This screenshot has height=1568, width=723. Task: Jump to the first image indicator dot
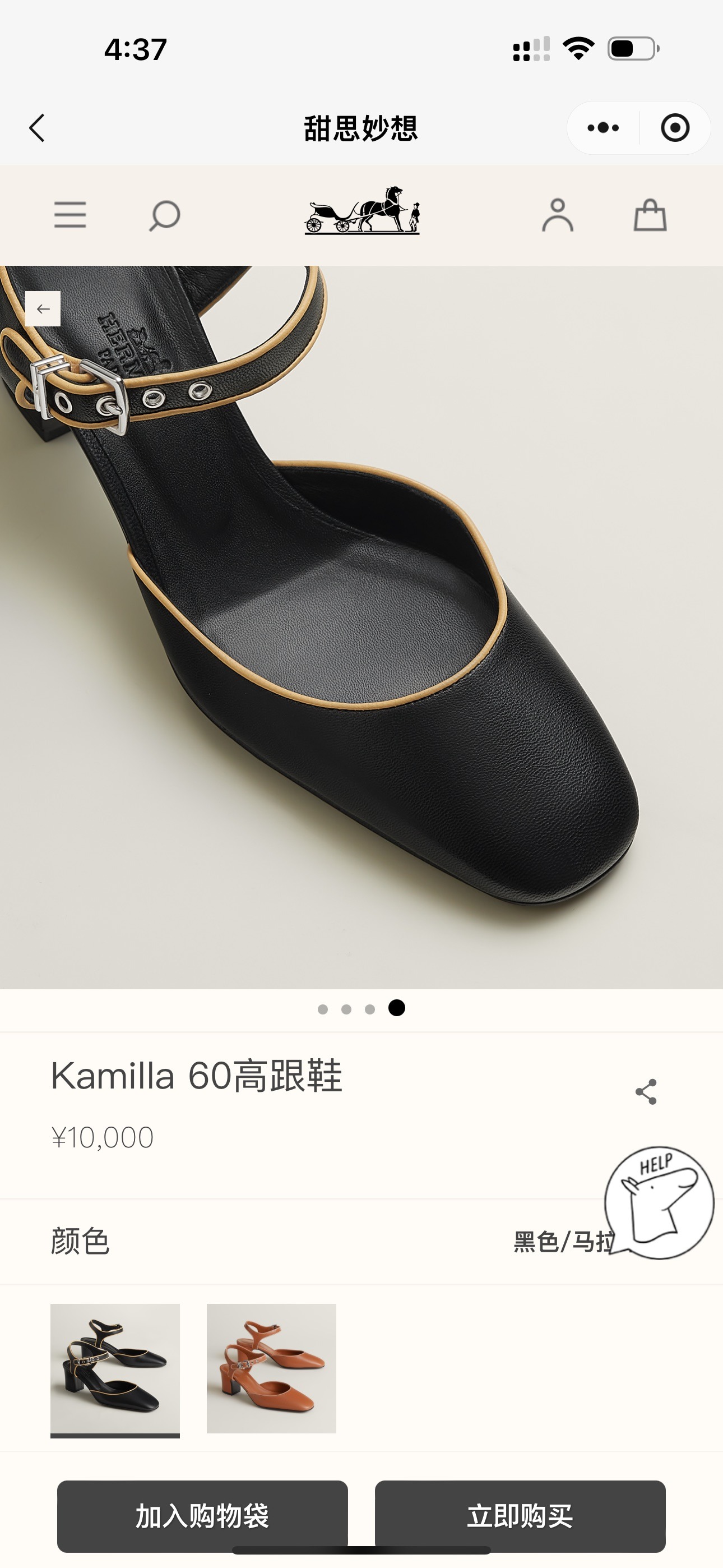tap(323, 1009)
